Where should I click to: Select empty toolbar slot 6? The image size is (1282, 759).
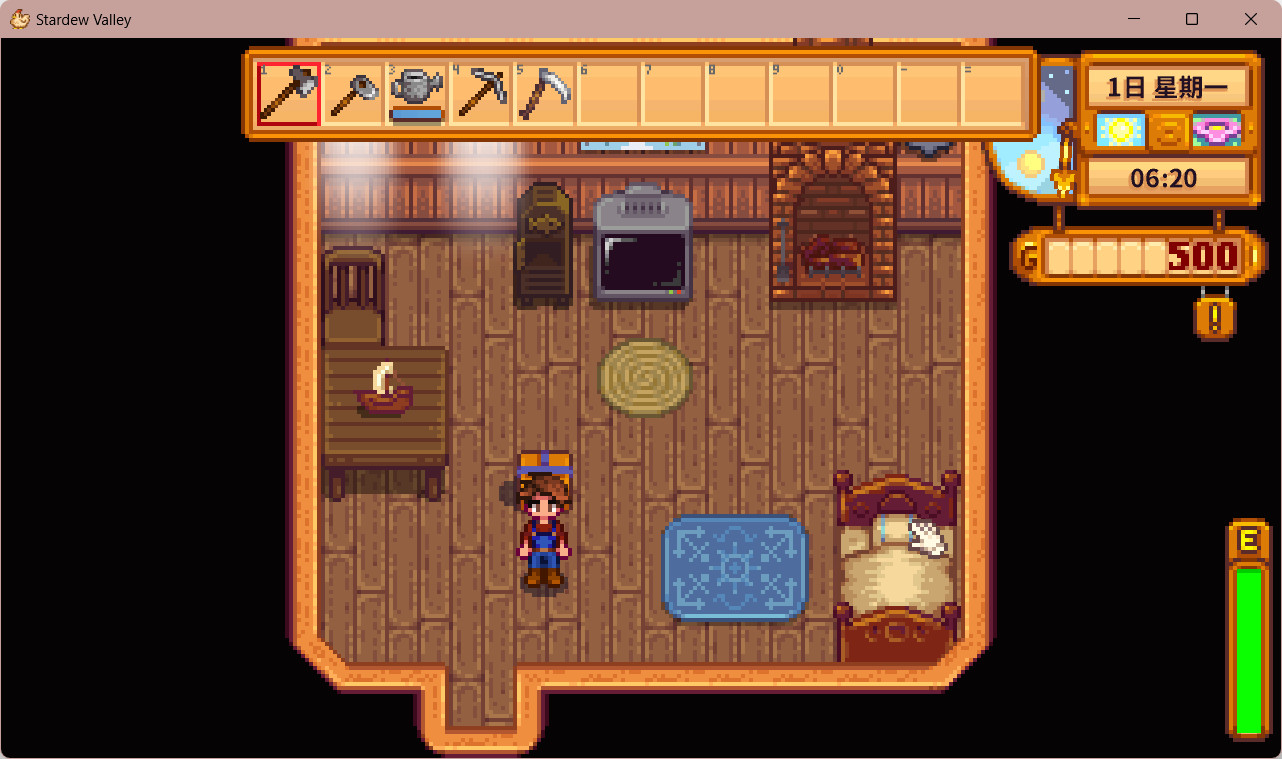pyautogui.click(x=609, y=94)
